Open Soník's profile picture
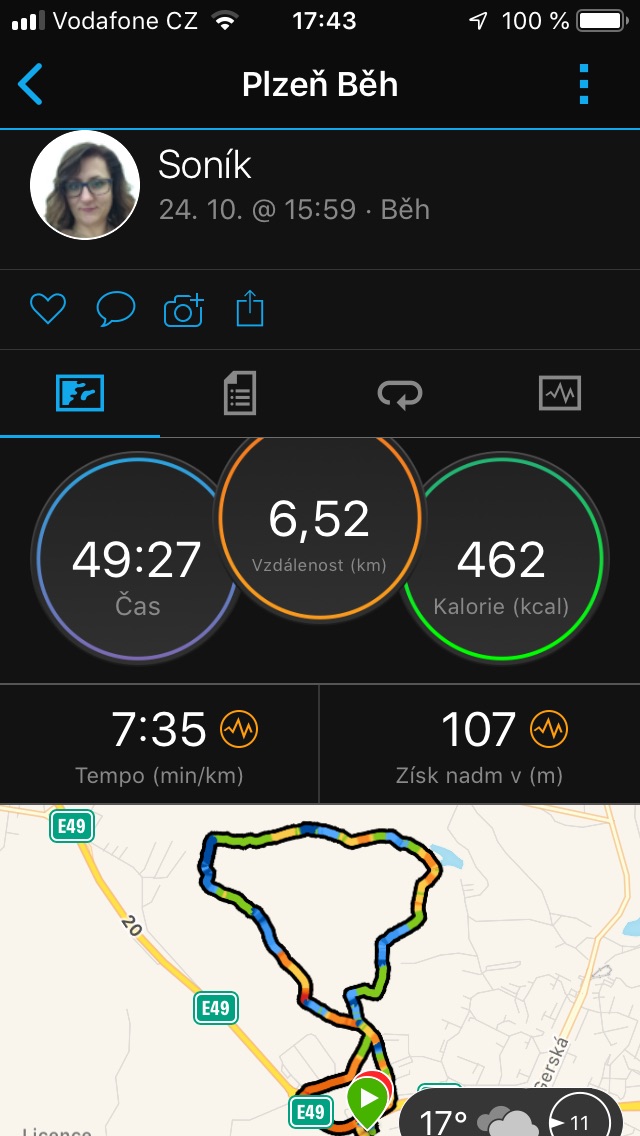The image size is (640, 1136). (x=85, y=185)
